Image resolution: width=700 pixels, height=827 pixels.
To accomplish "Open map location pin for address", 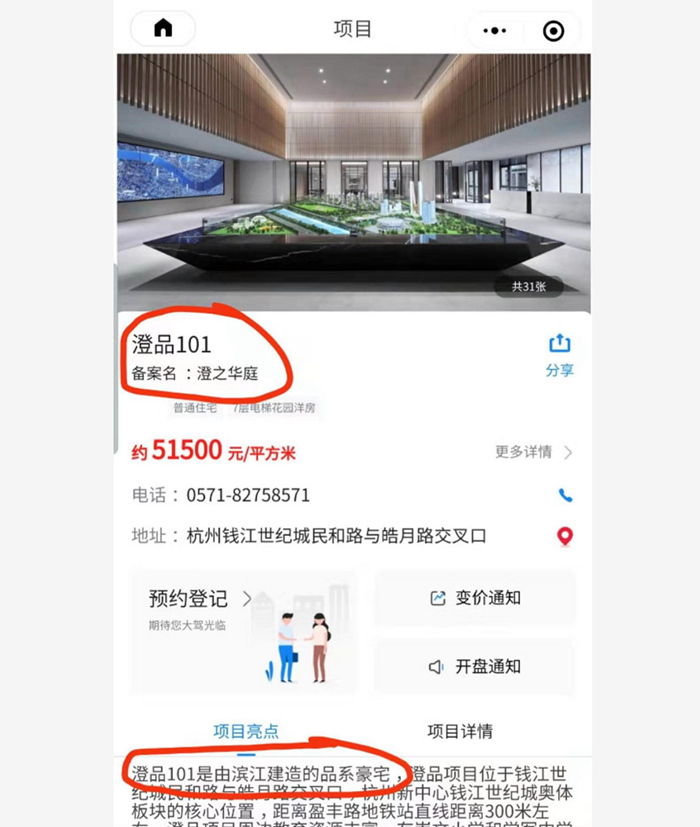I will coord(565,536).
